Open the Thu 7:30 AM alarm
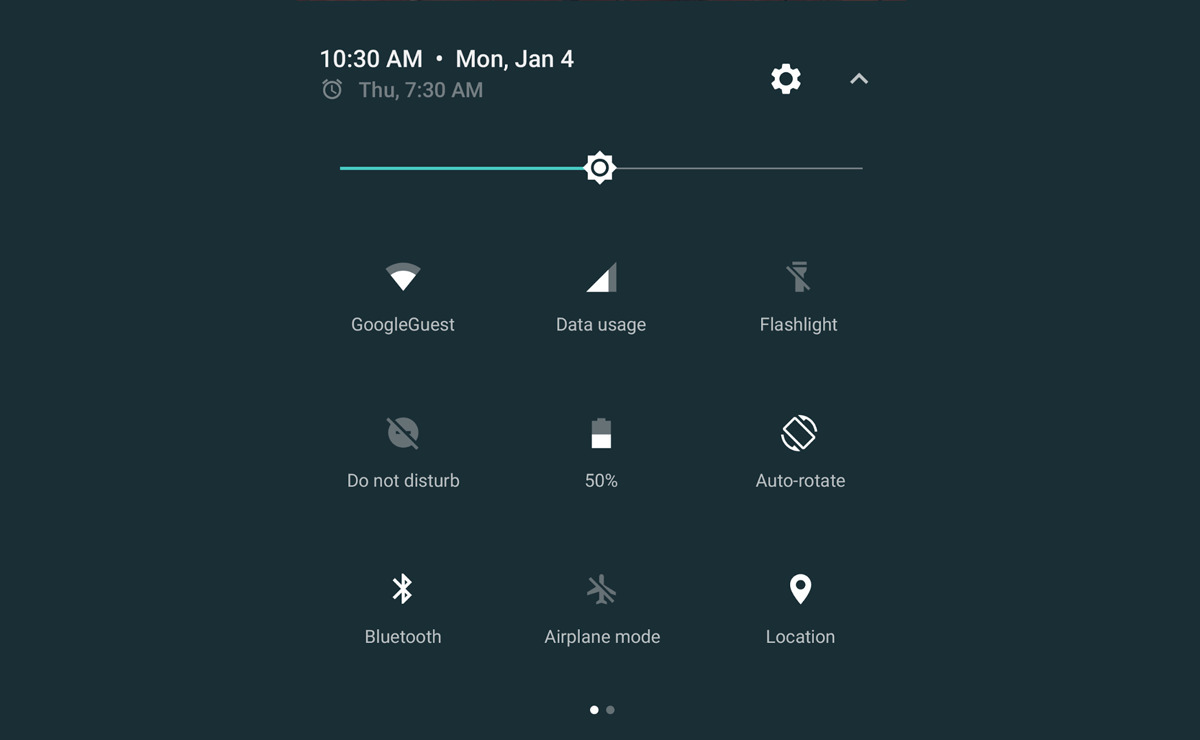 [x=420, y=90]
